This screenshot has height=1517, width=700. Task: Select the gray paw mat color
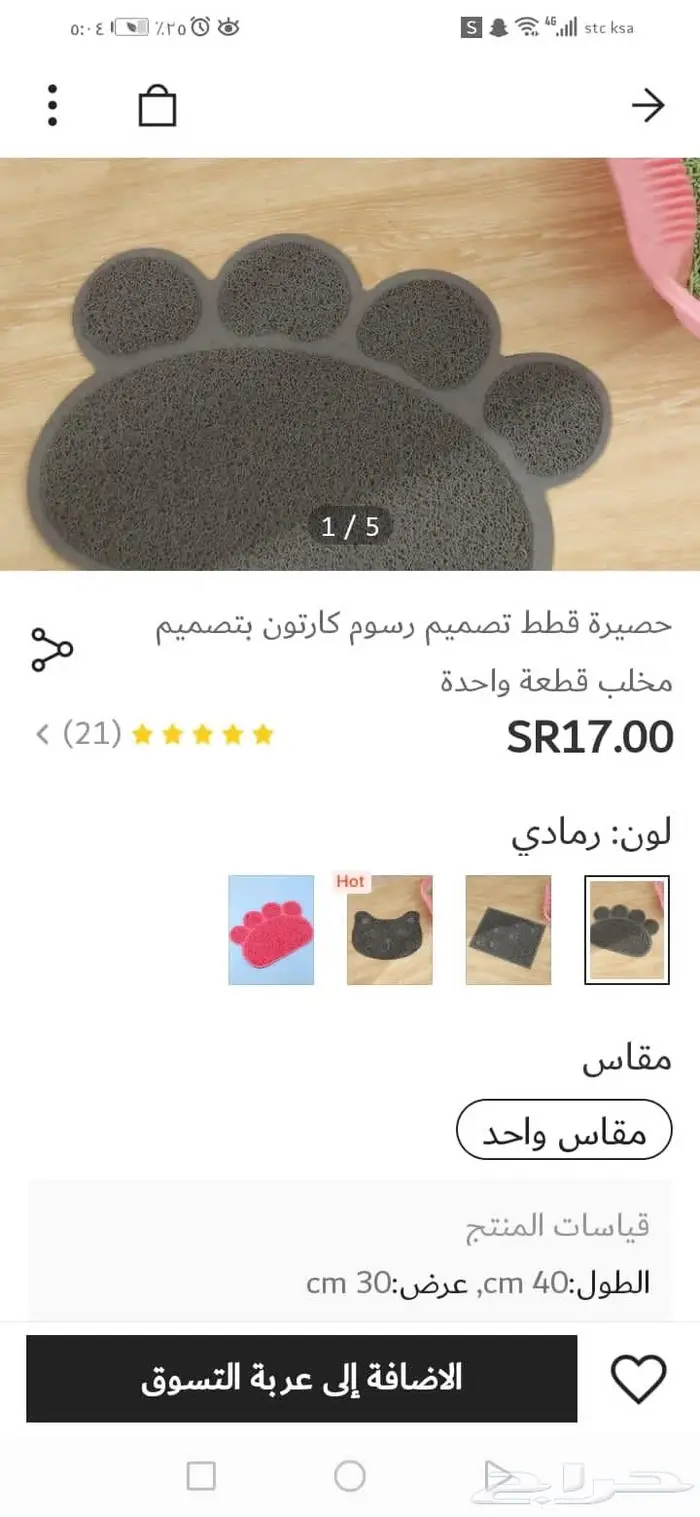627,930
